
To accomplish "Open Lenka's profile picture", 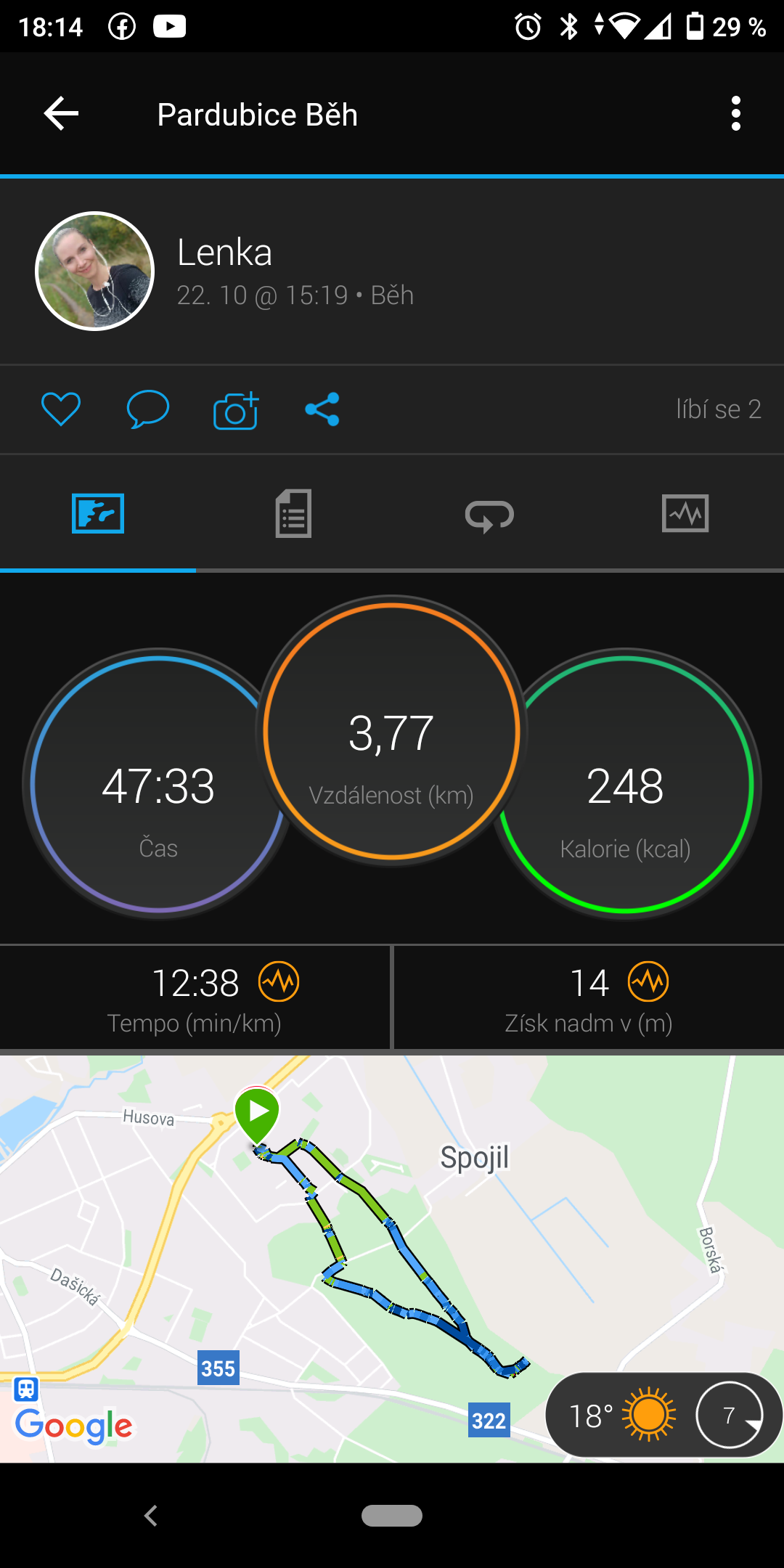I will click(x=95, y=271).
